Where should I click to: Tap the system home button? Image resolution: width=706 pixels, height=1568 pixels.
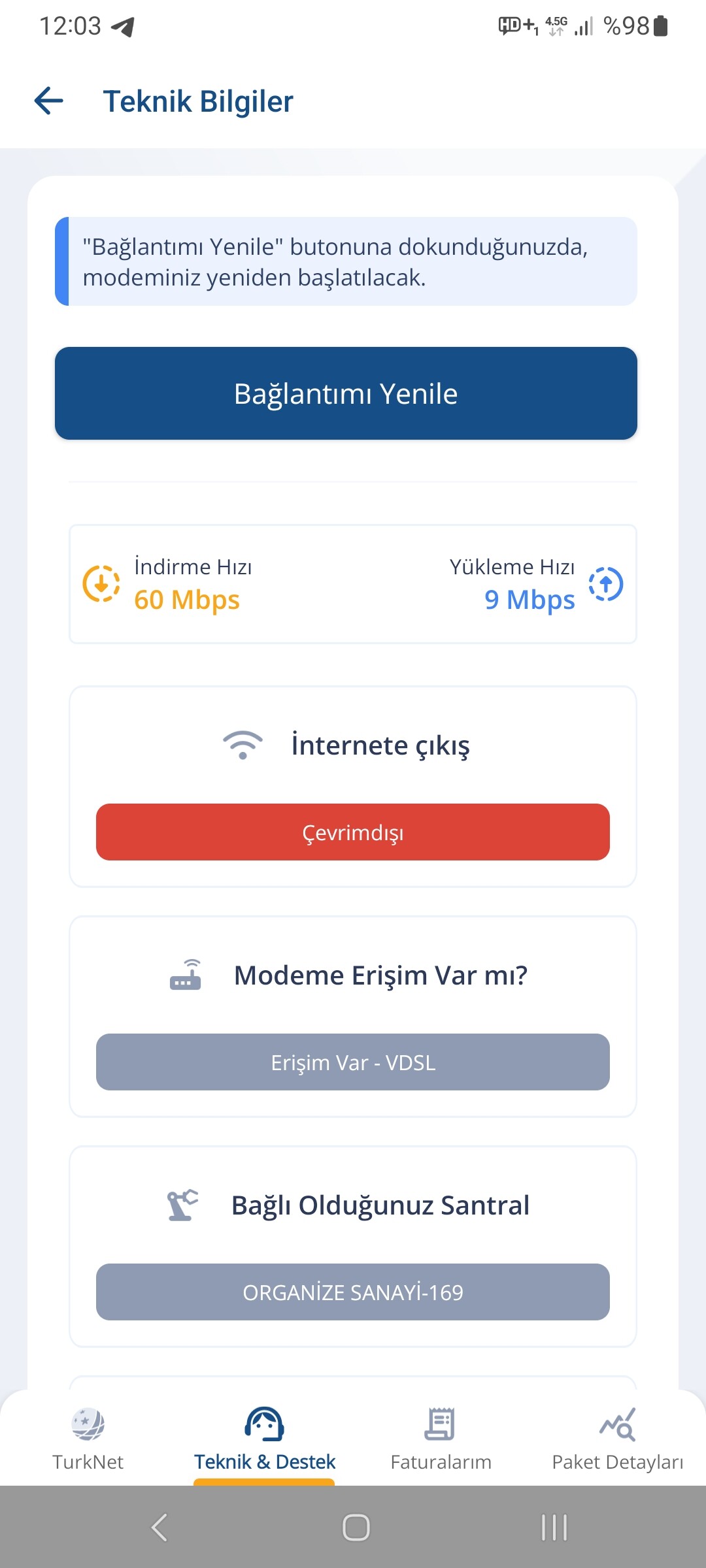356,1527
